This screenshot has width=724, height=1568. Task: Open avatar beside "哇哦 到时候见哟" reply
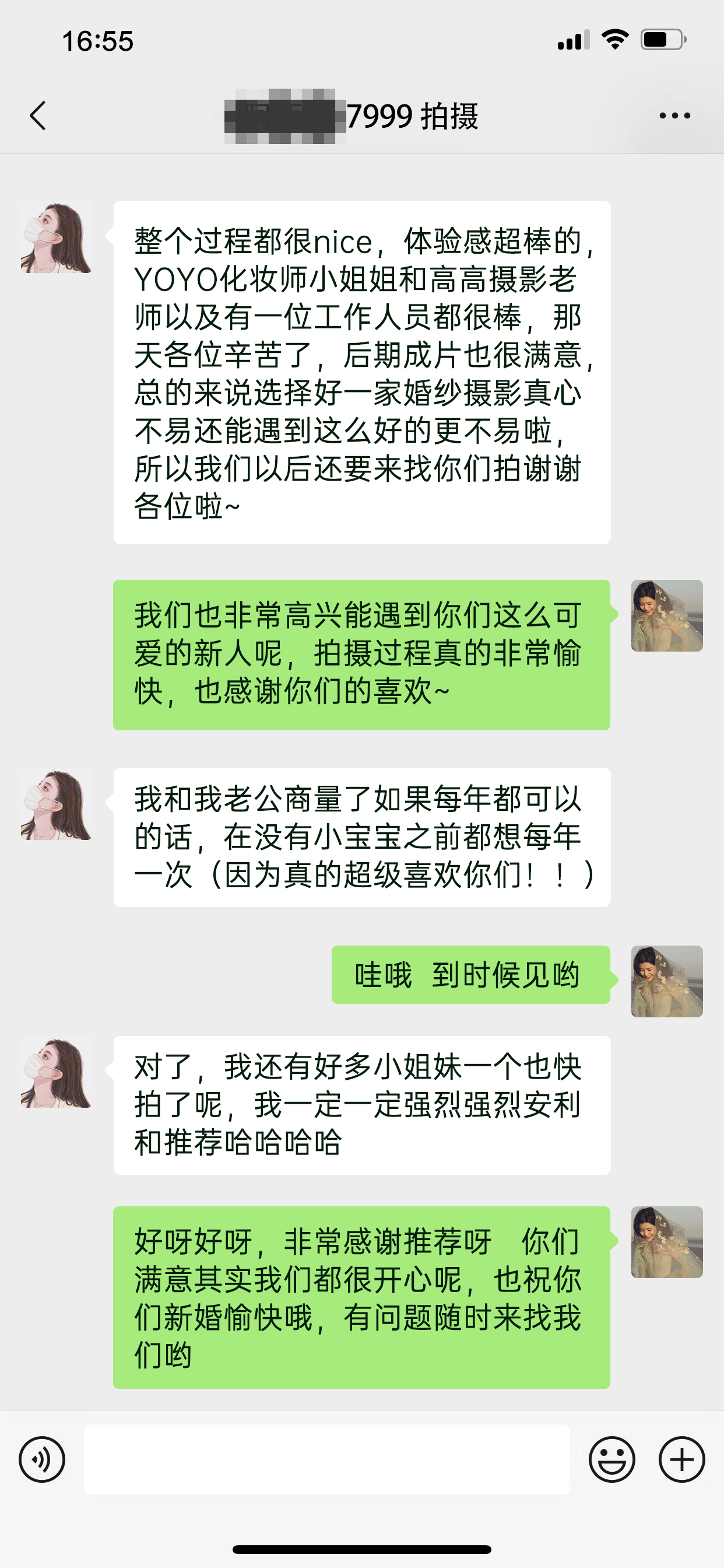(x=667, y=981)
